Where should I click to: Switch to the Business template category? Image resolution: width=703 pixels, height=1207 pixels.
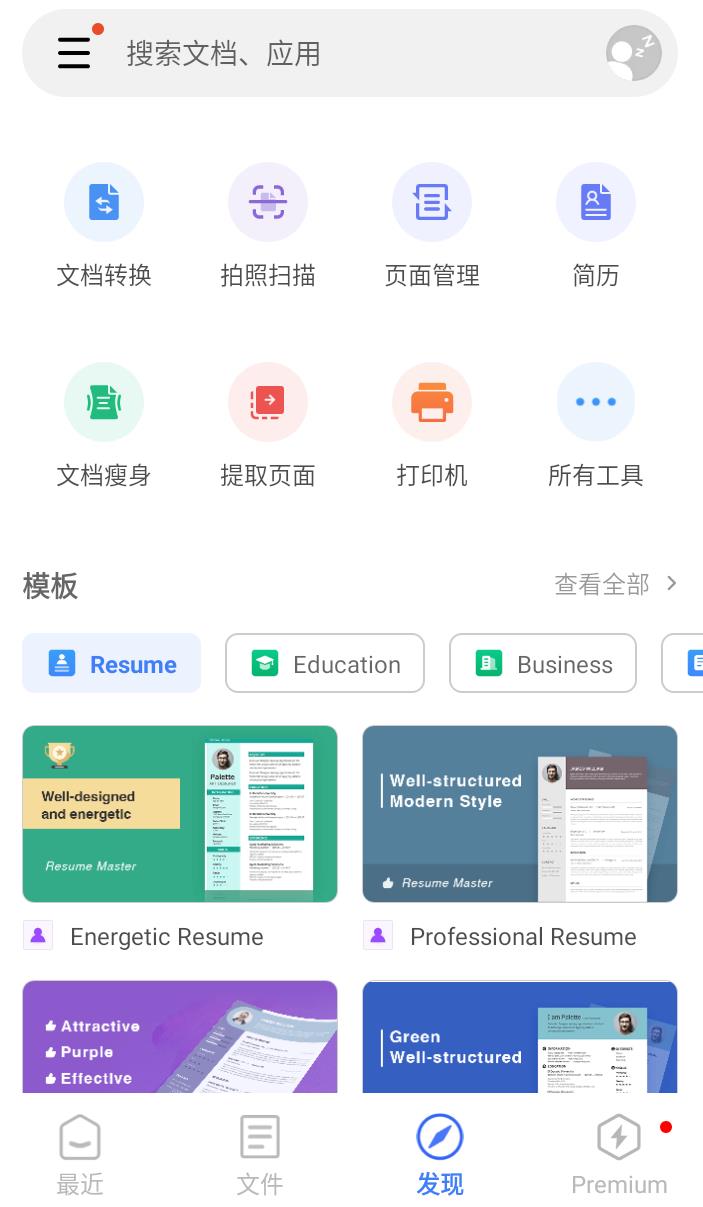click(x=543, y=663)
